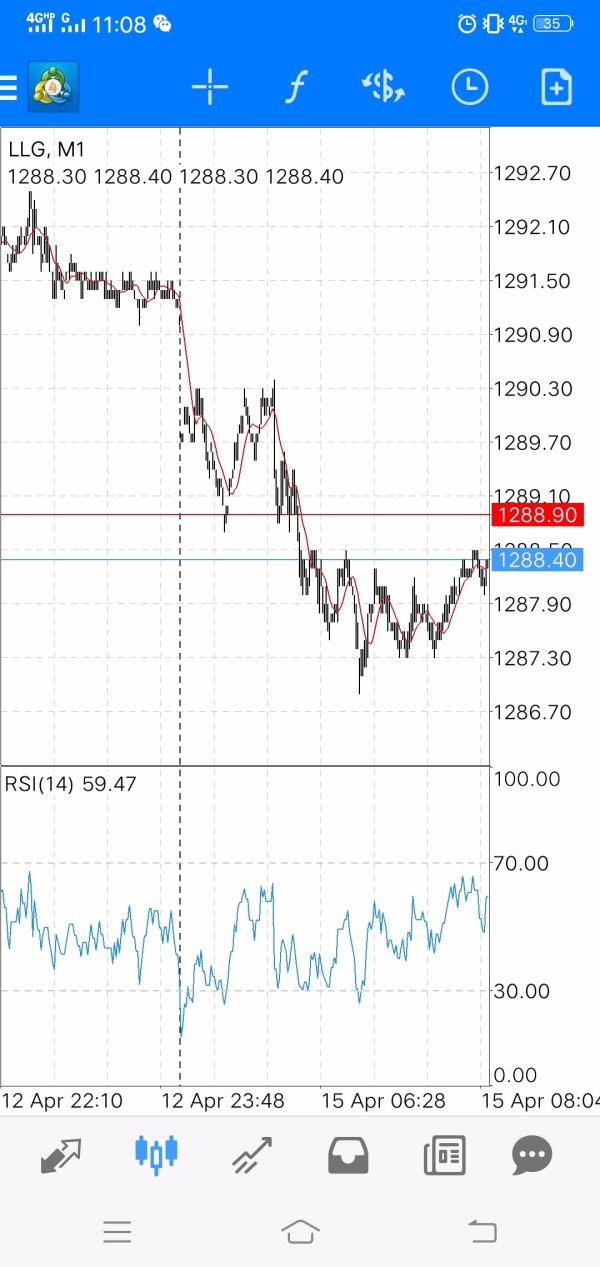Switch to the Quotes tab
This screenshot has width=600, height=1267.
pyautogui.click(x=61, y=1155)
